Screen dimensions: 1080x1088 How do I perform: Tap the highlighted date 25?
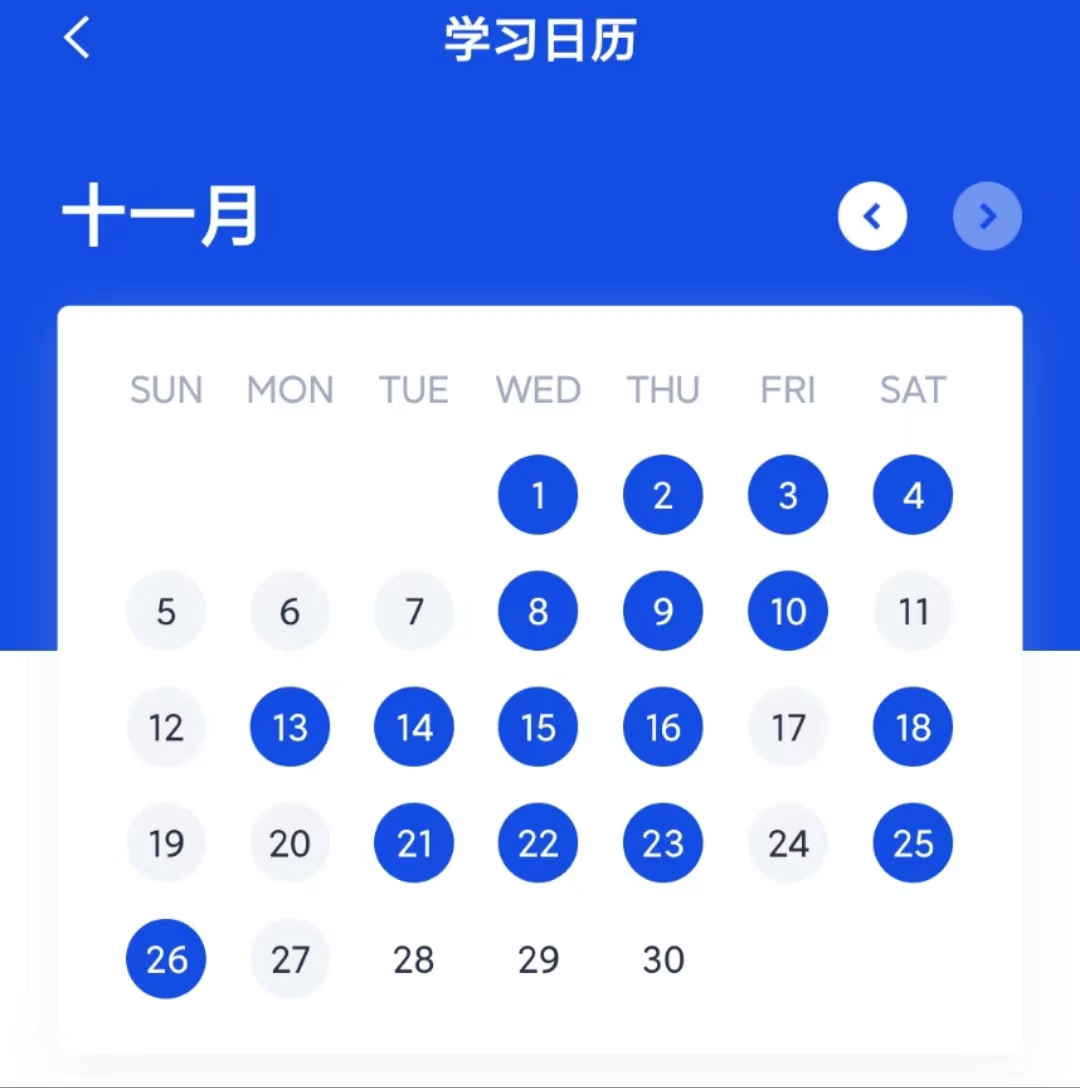[912, 843]
